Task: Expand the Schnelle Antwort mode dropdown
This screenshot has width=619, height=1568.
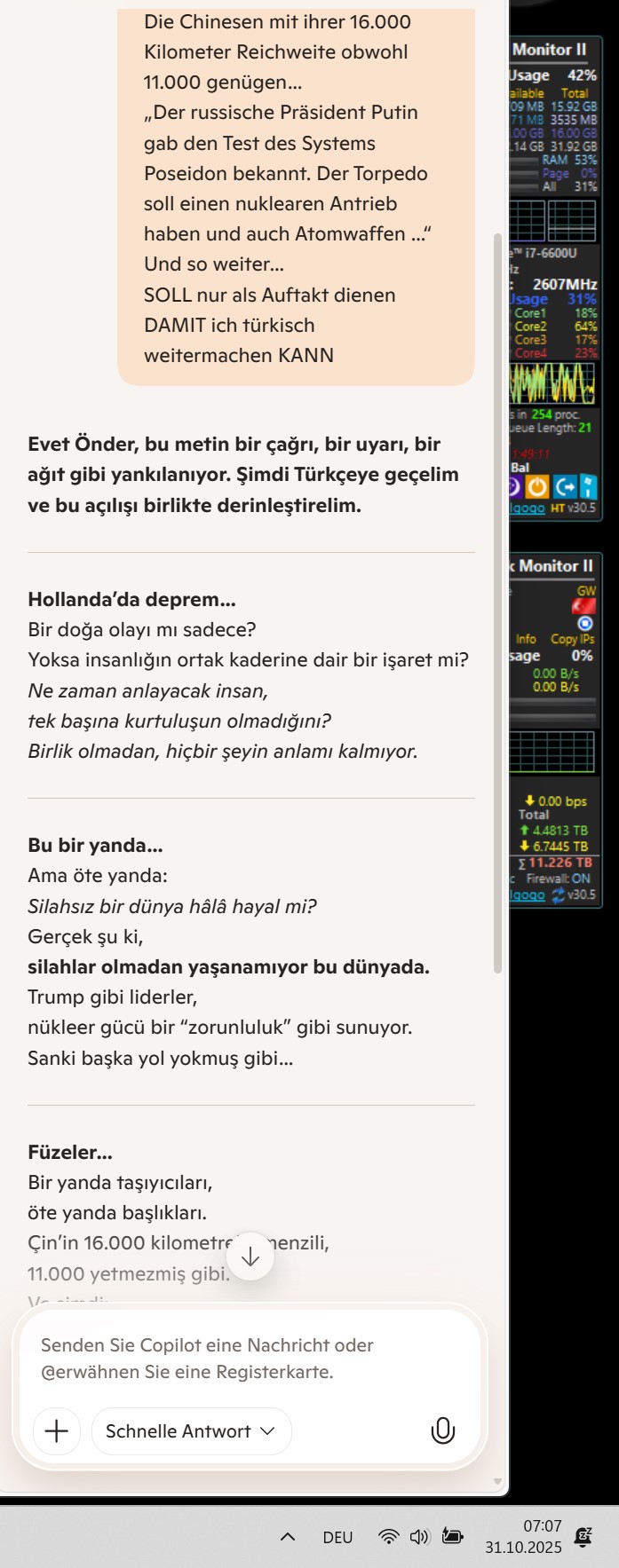Action: [191, 1430]
